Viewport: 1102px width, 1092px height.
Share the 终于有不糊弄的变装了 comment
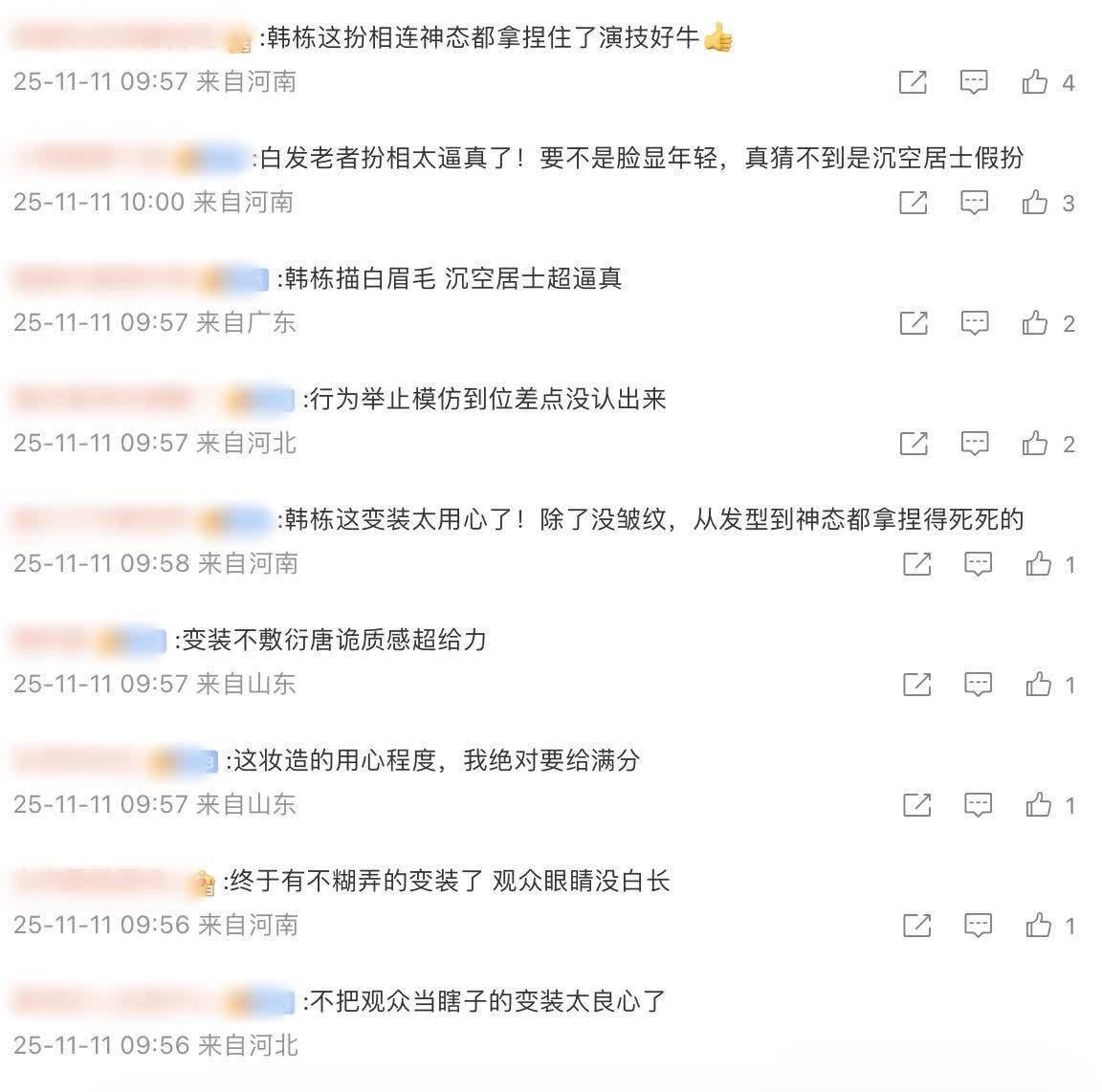tap(916, 926)
